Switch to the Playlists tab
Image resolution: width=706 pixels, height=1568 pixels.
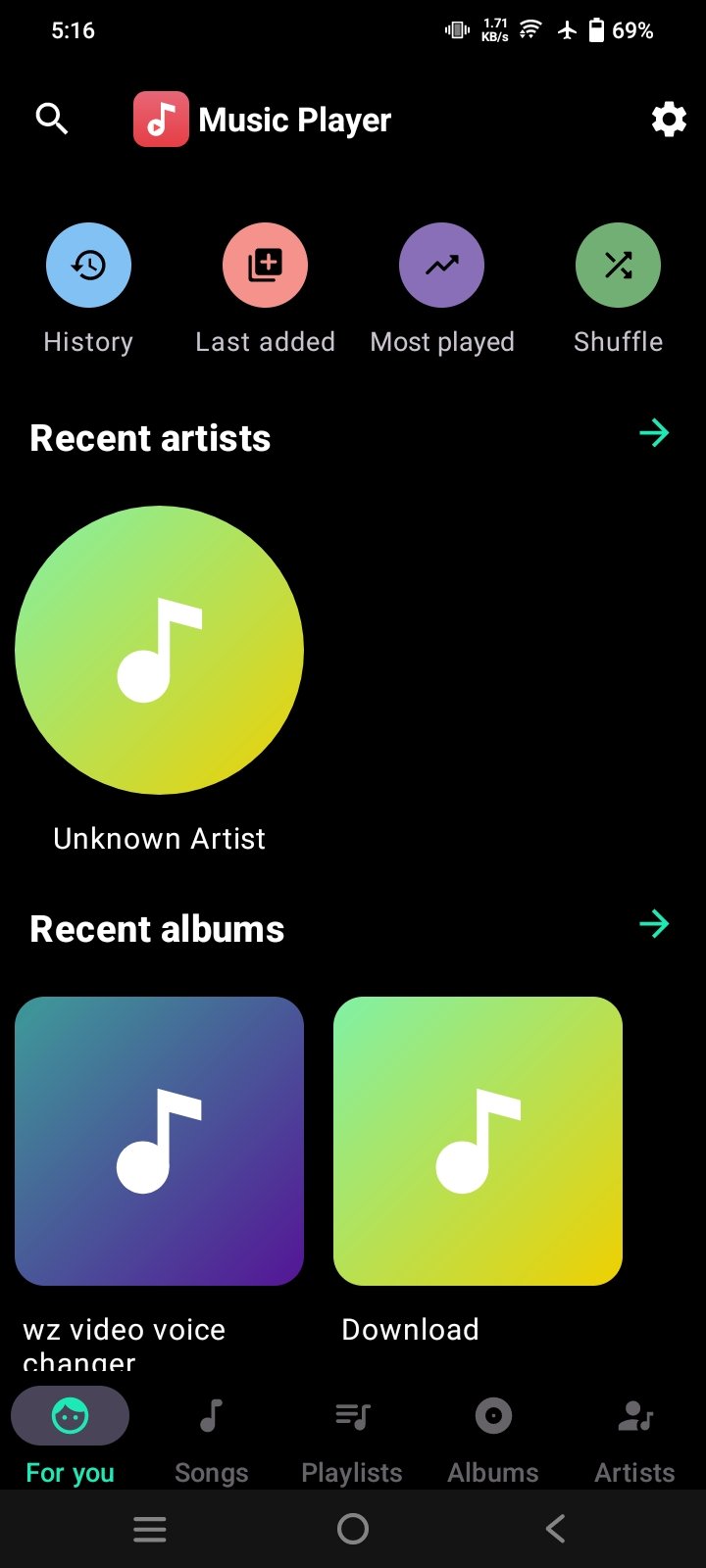coord(352,1439)
